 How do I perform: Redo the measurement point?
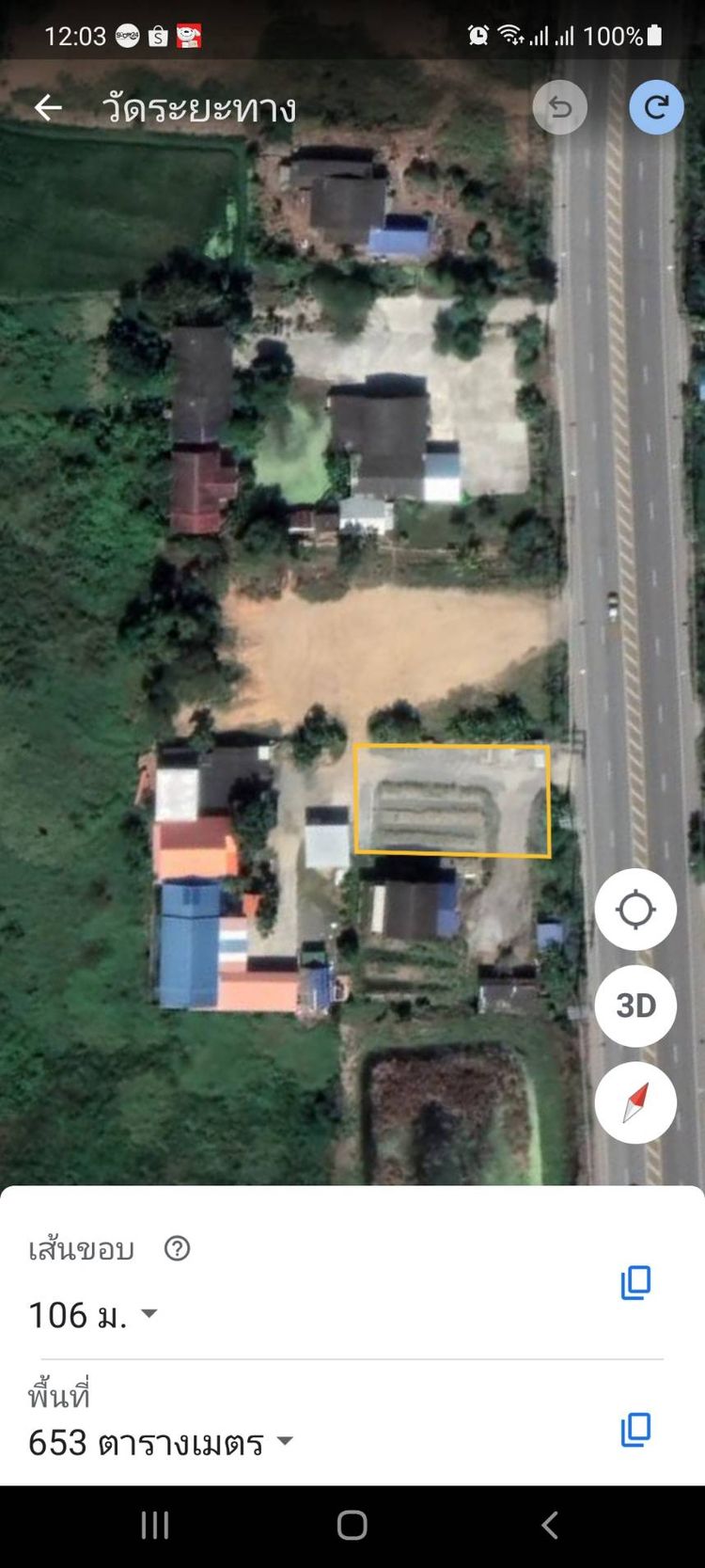(656, 108)
